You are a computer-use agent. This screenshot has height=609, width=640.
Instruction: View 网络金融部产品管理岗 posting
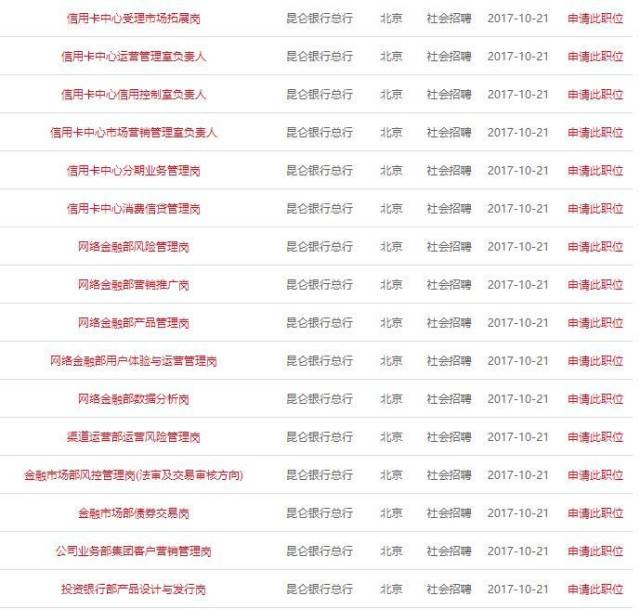click(x=134, y=323)
